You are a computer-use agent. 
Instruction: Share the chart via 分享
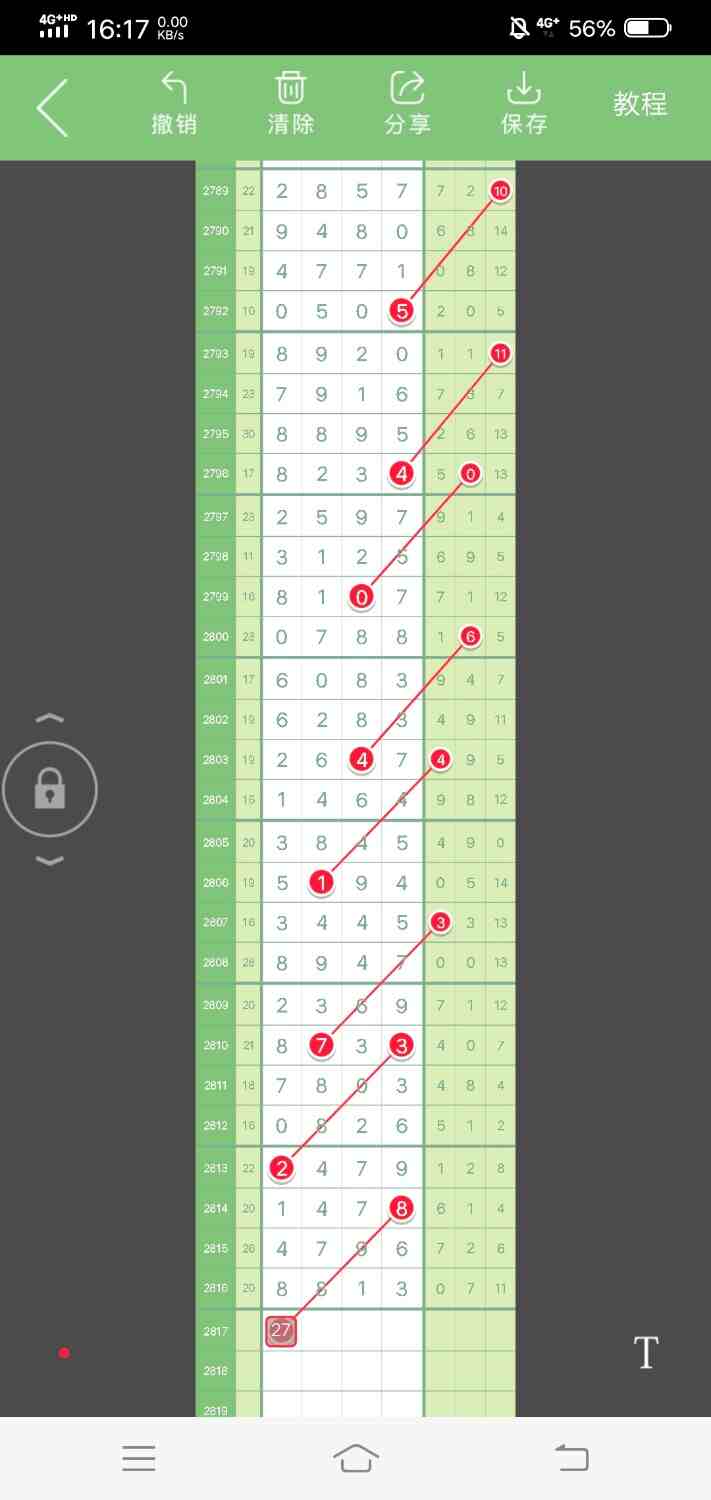coord(407,104)
